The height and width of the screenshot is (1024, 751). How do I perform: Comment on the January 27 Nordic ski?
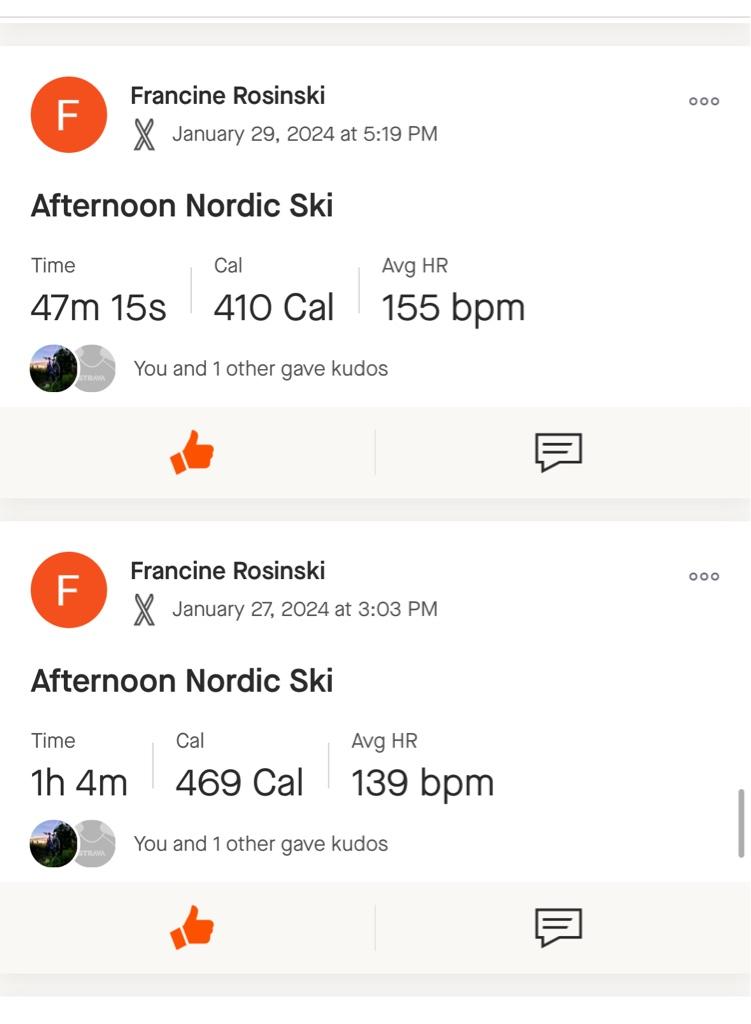pos(558,928)
